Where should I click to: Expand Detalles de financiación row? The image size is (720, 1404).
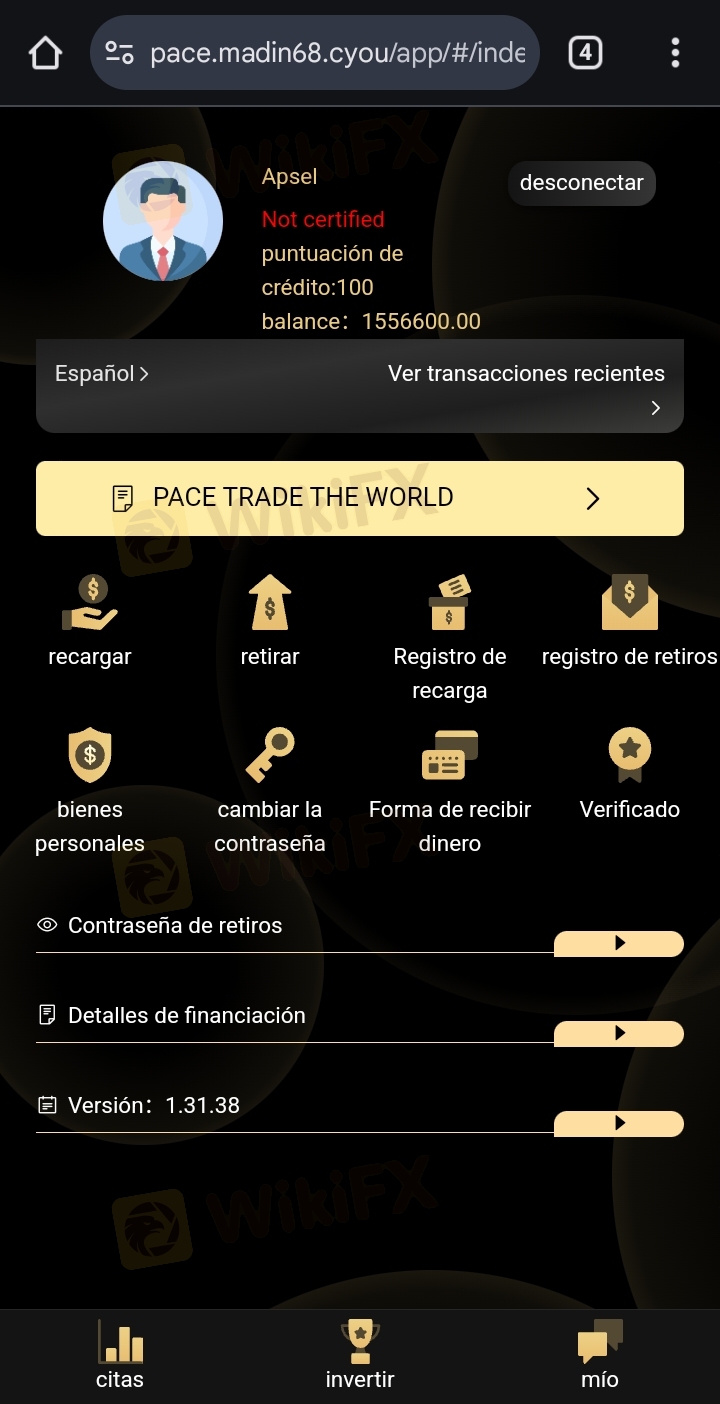[x=618, y=1033]
